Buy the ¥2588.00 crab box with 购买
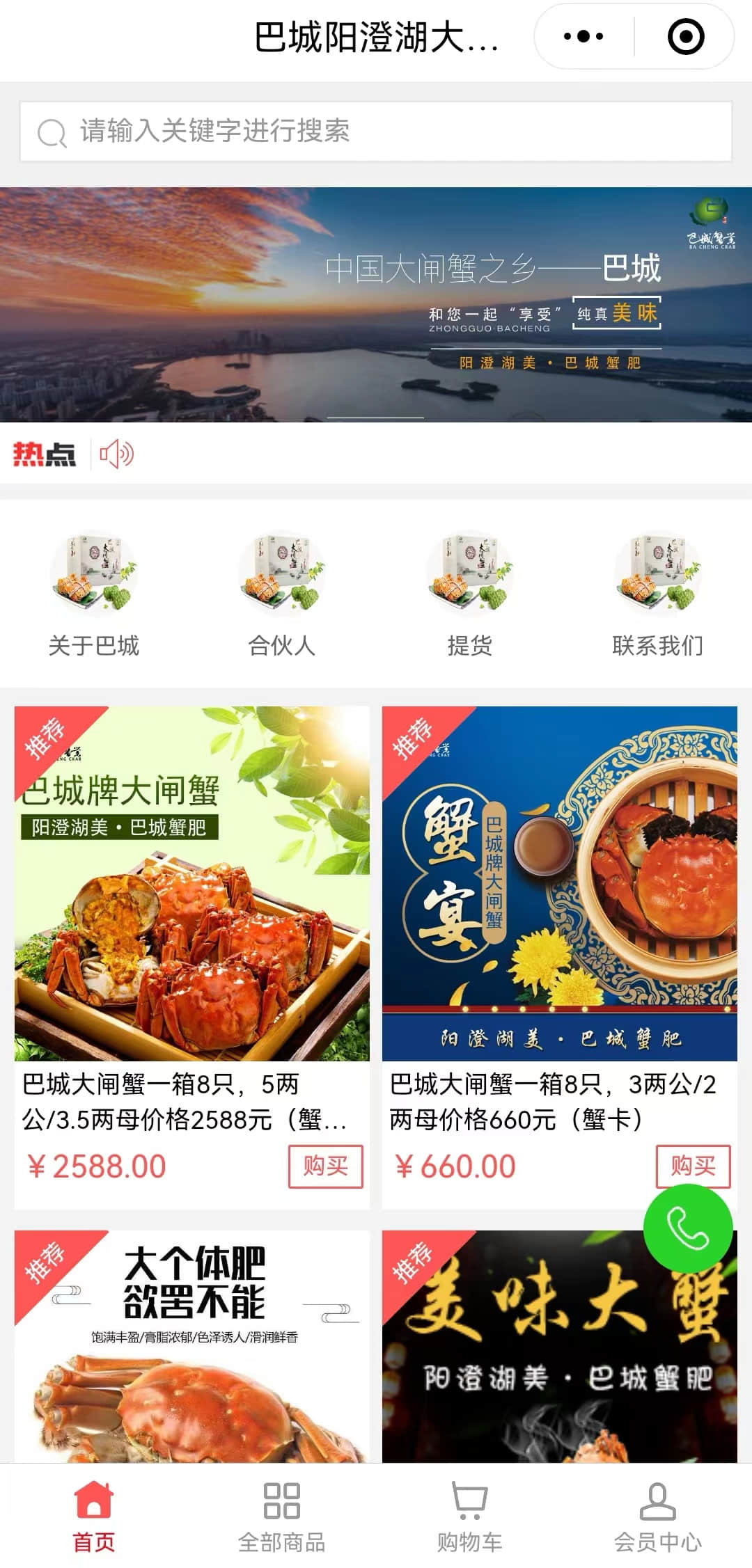Image resolution: width=752 pixels, height=1568 pixels. coord(325,1166)
